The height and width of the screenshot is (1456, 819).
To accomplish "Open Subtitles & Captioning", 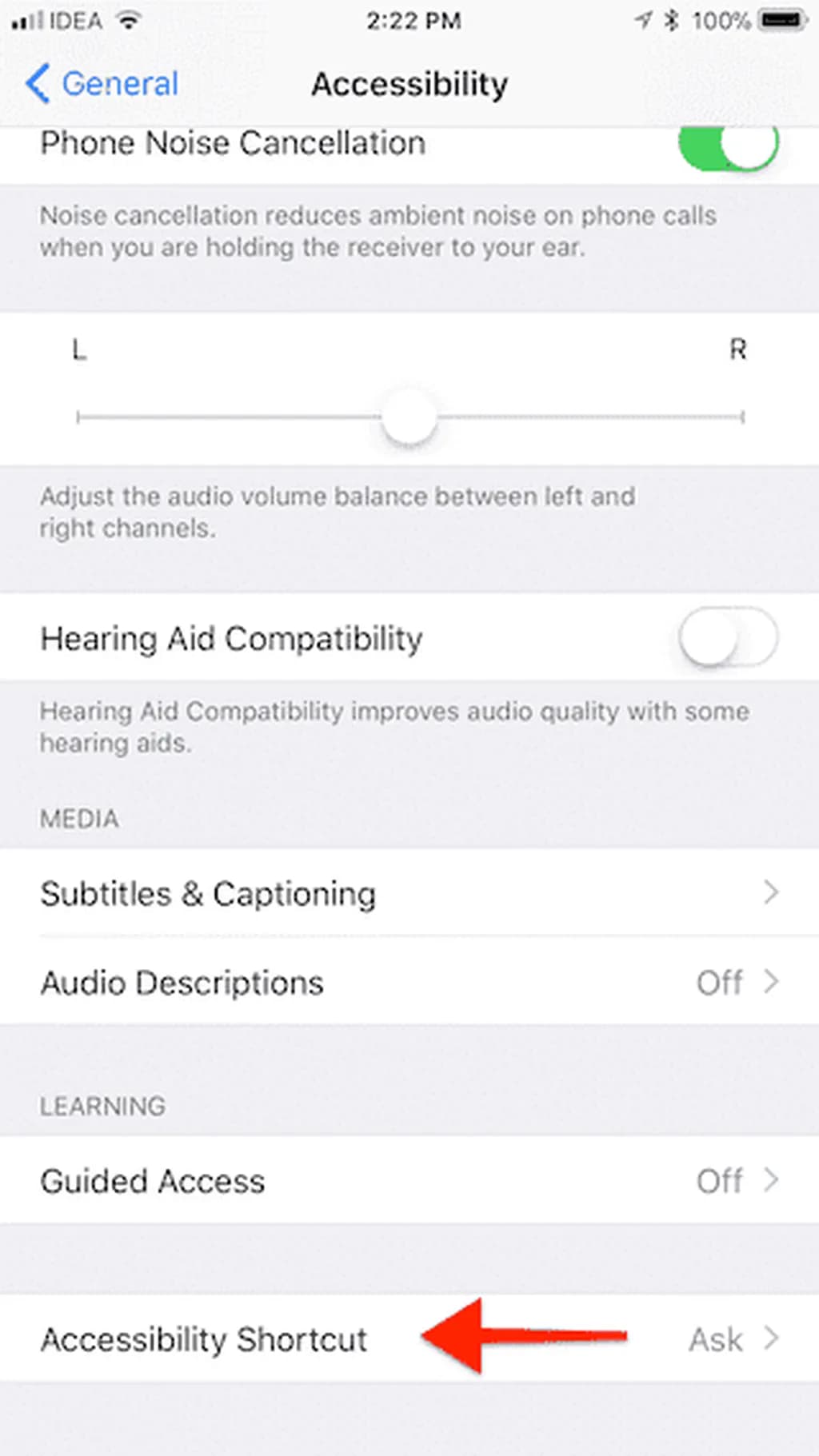I will [409, 893].
